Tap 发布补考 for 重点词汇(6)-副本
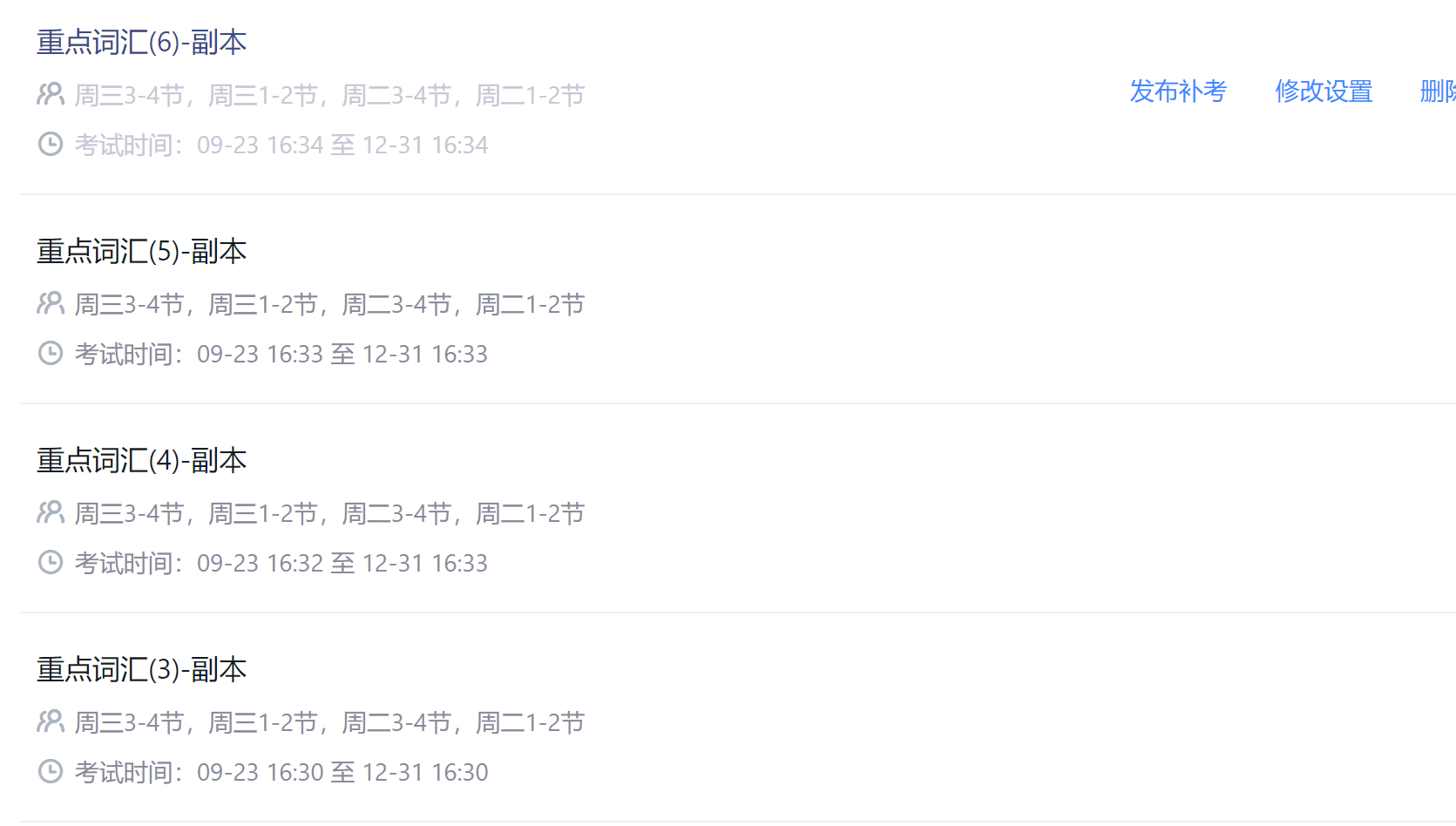The width and height of the screenshot is (1456, 826). tap(1177, 91)
